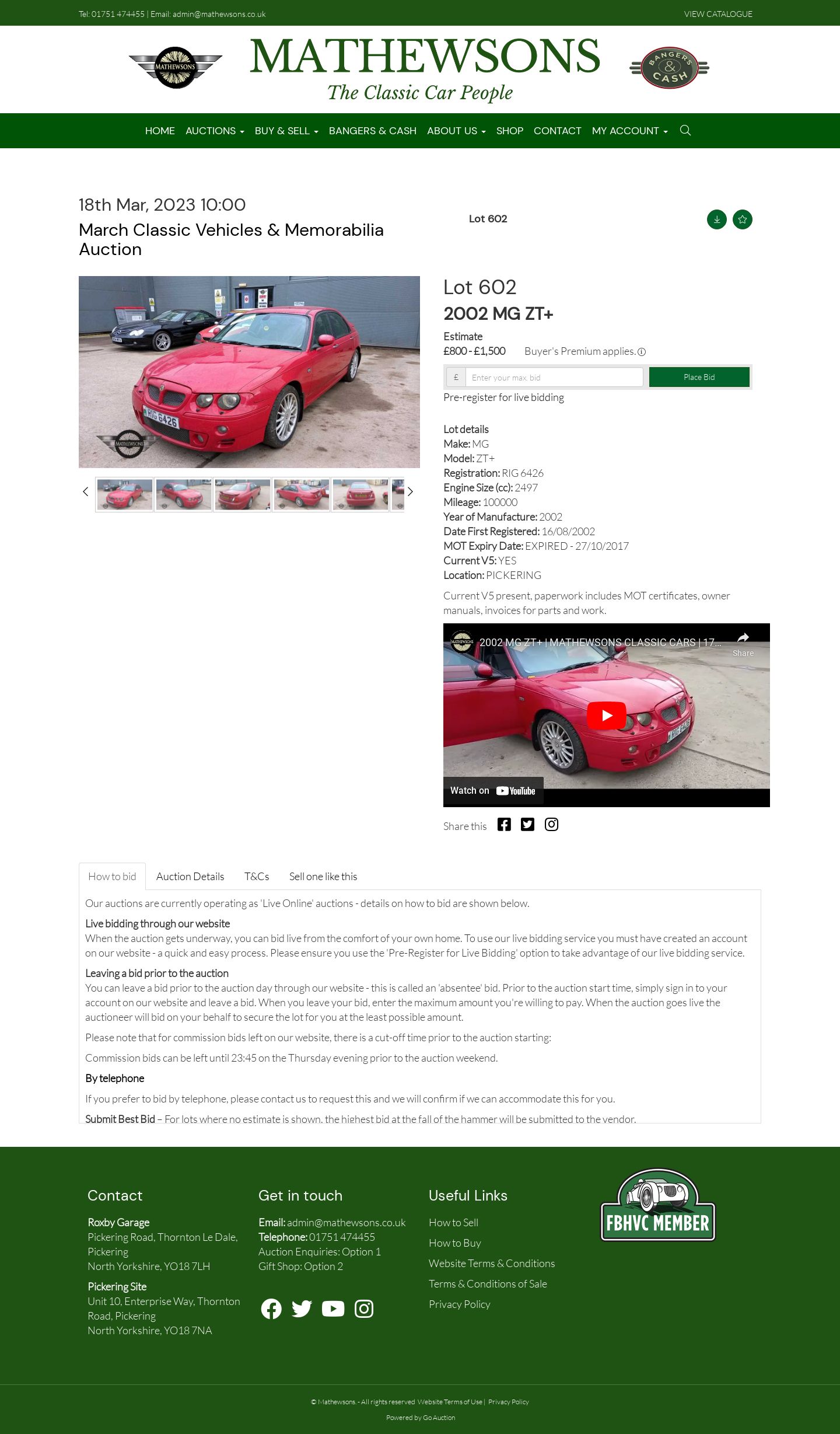The width and height of the screenshot is (840, 1434).
Task: Tap the max bid input field
Action: coord(554,377)
